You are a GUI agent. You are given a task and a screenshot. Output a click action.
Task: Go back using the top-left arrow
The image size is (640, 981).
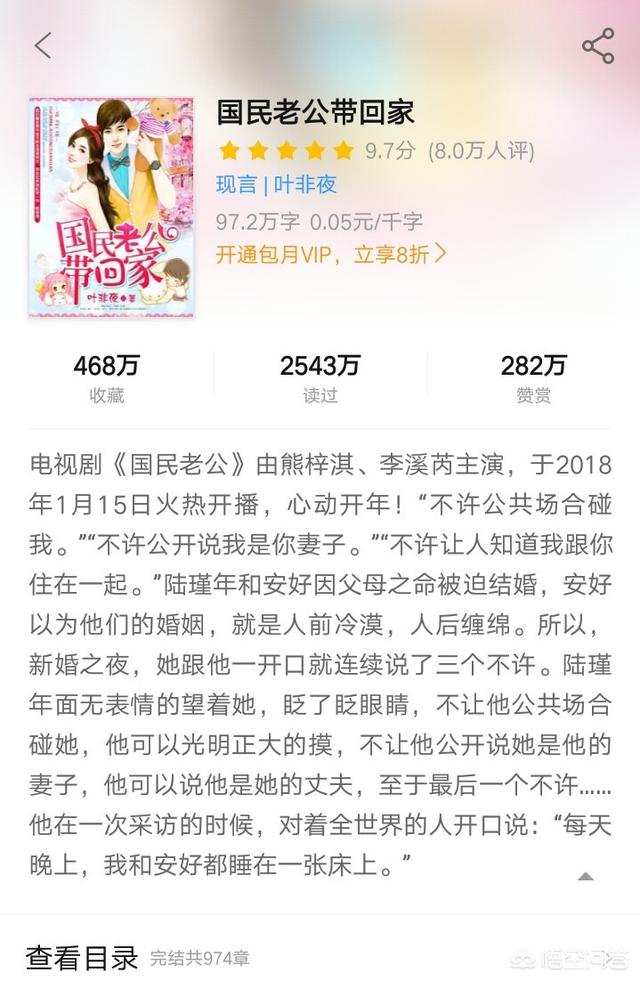pyautogui.click(x=42, y=46)
